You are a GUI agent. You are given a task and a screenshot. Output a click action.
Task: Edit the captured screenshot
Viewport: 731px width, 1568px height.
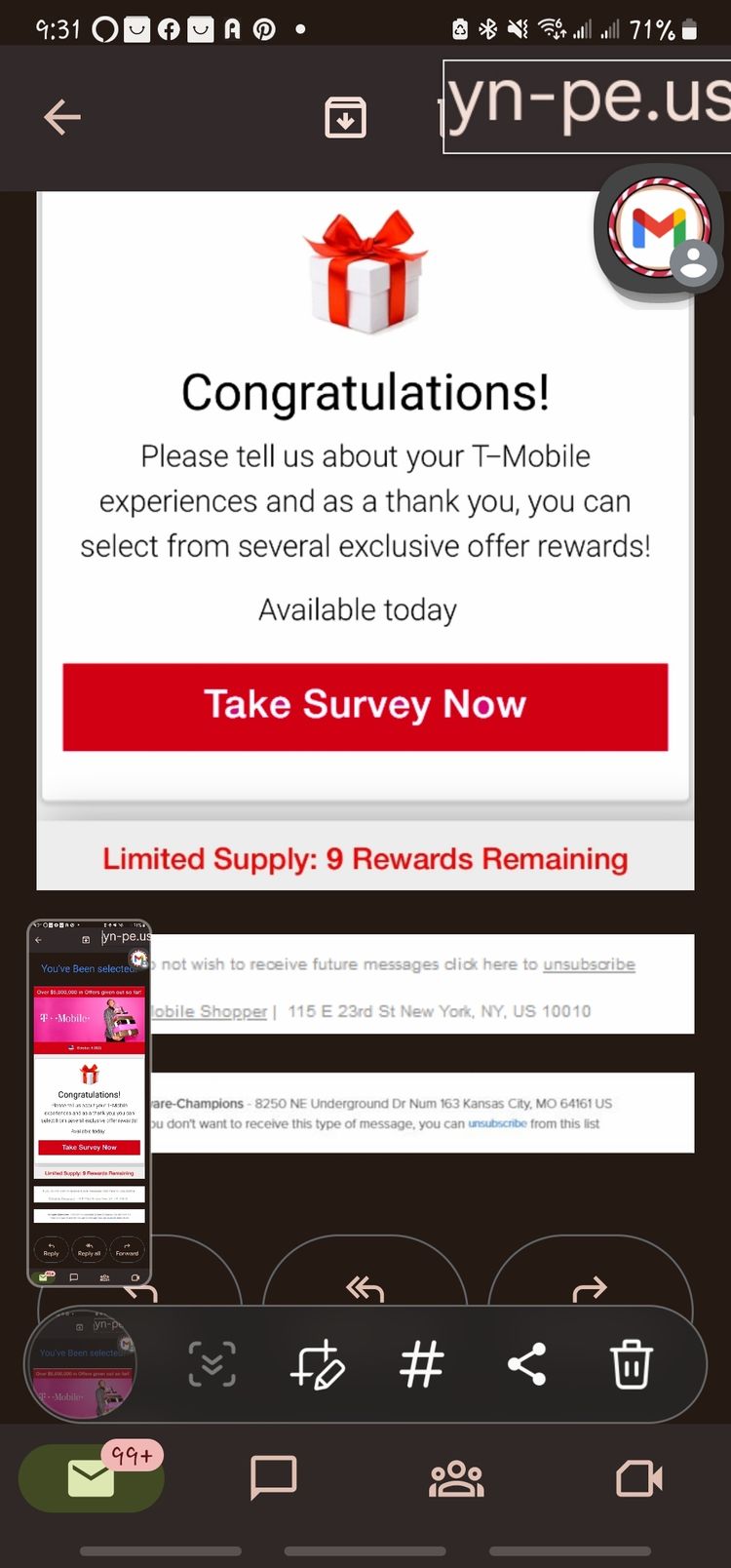click(318, 1364)
